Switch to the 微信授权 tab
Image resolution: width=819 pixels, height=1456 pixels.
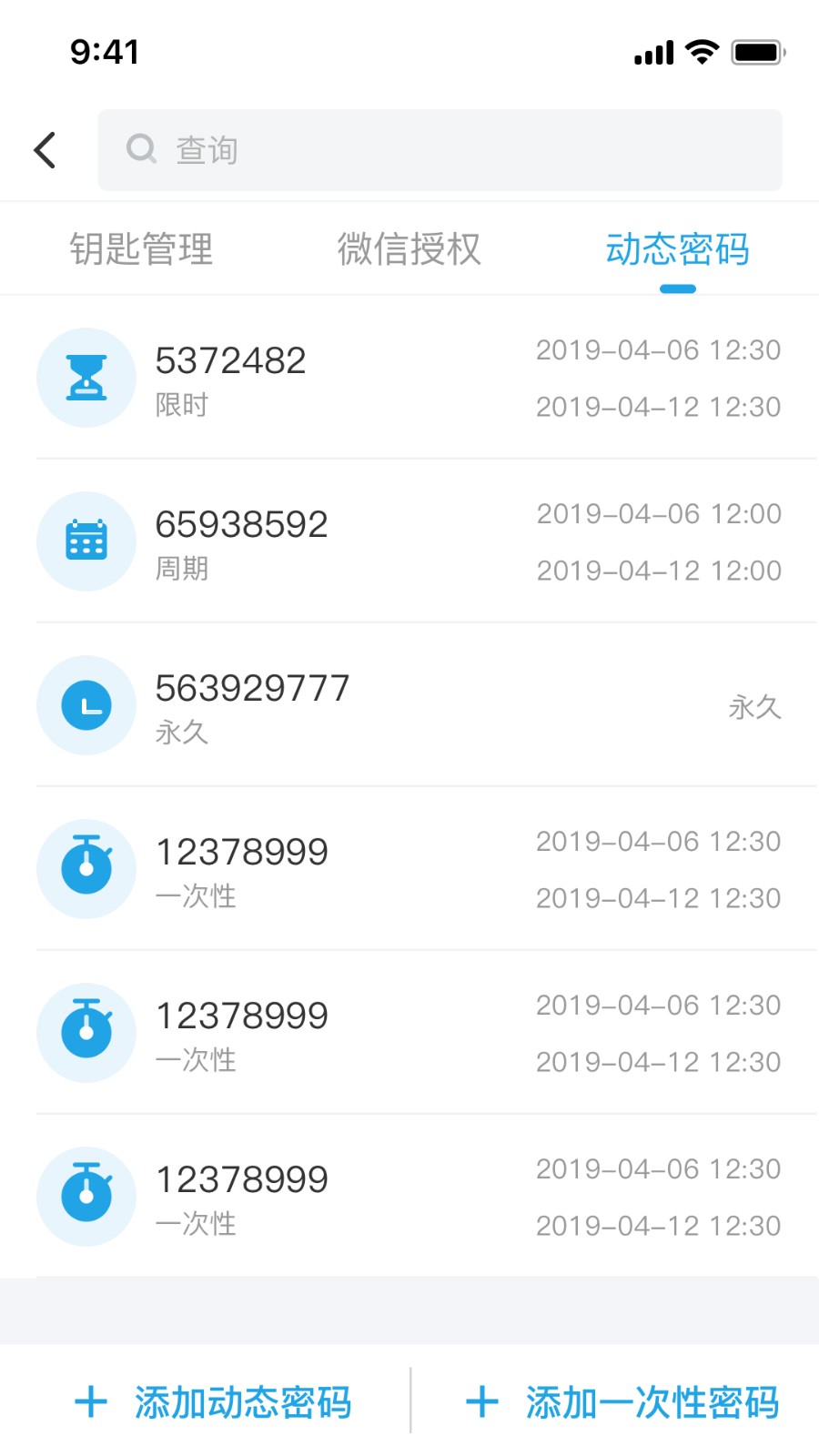[408, 249]
